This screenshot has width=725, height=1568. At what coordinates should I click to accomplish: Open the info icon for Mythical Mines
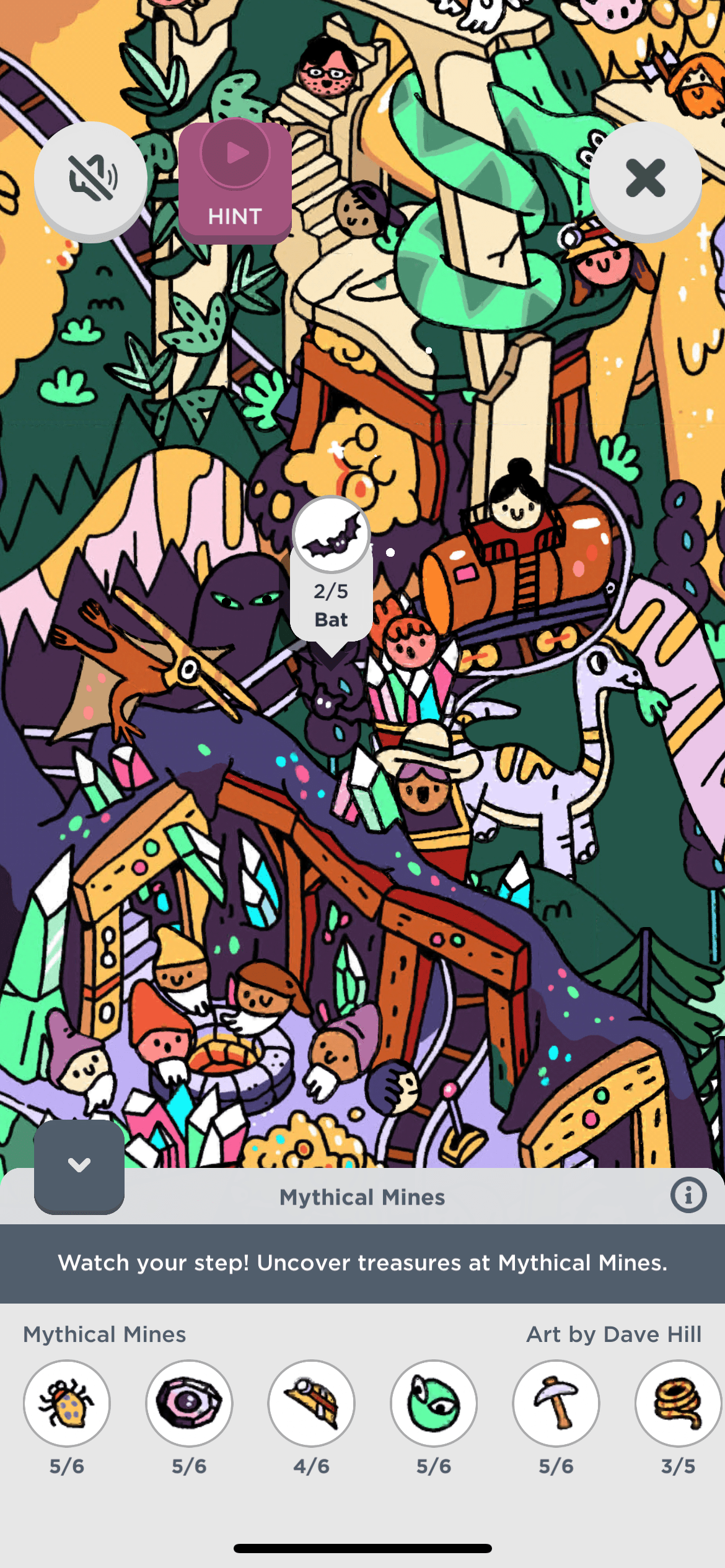point(688,1195)
